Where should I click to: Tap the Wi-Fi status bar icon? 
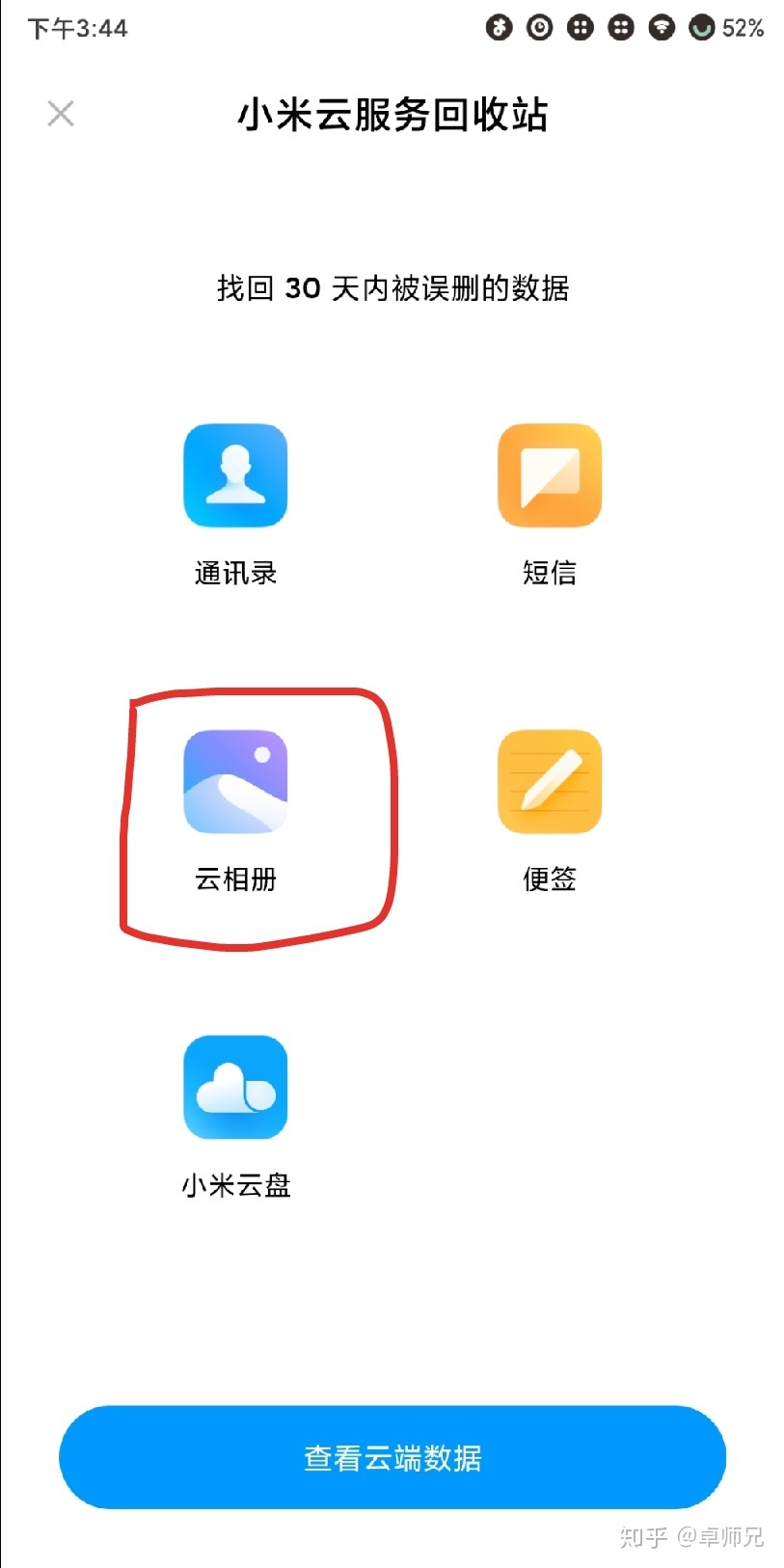tap(661, 28)
